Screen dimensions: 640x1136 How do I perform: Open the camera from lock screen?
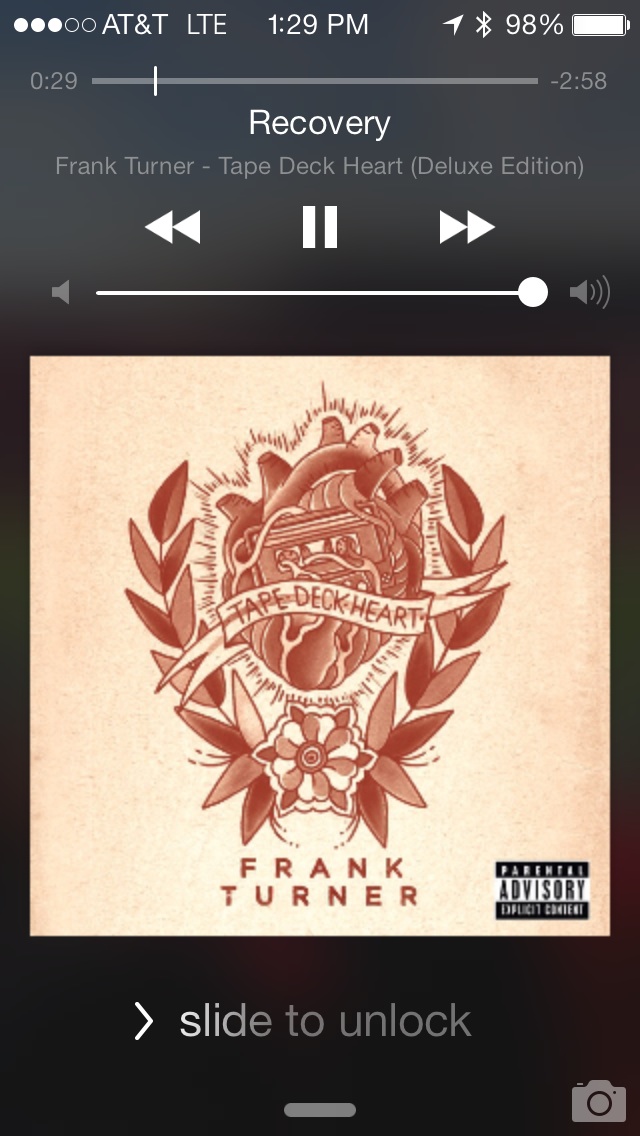598,1100
